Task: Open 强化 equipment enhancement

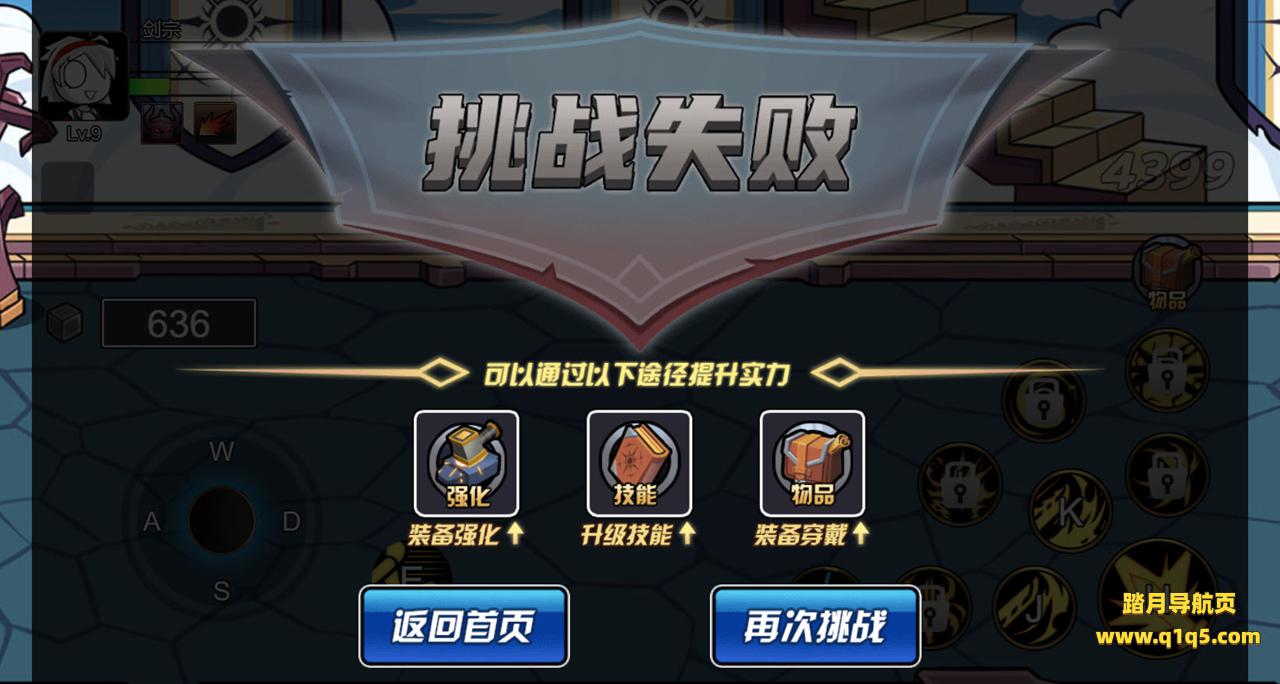Action: (x=466, y=463)
